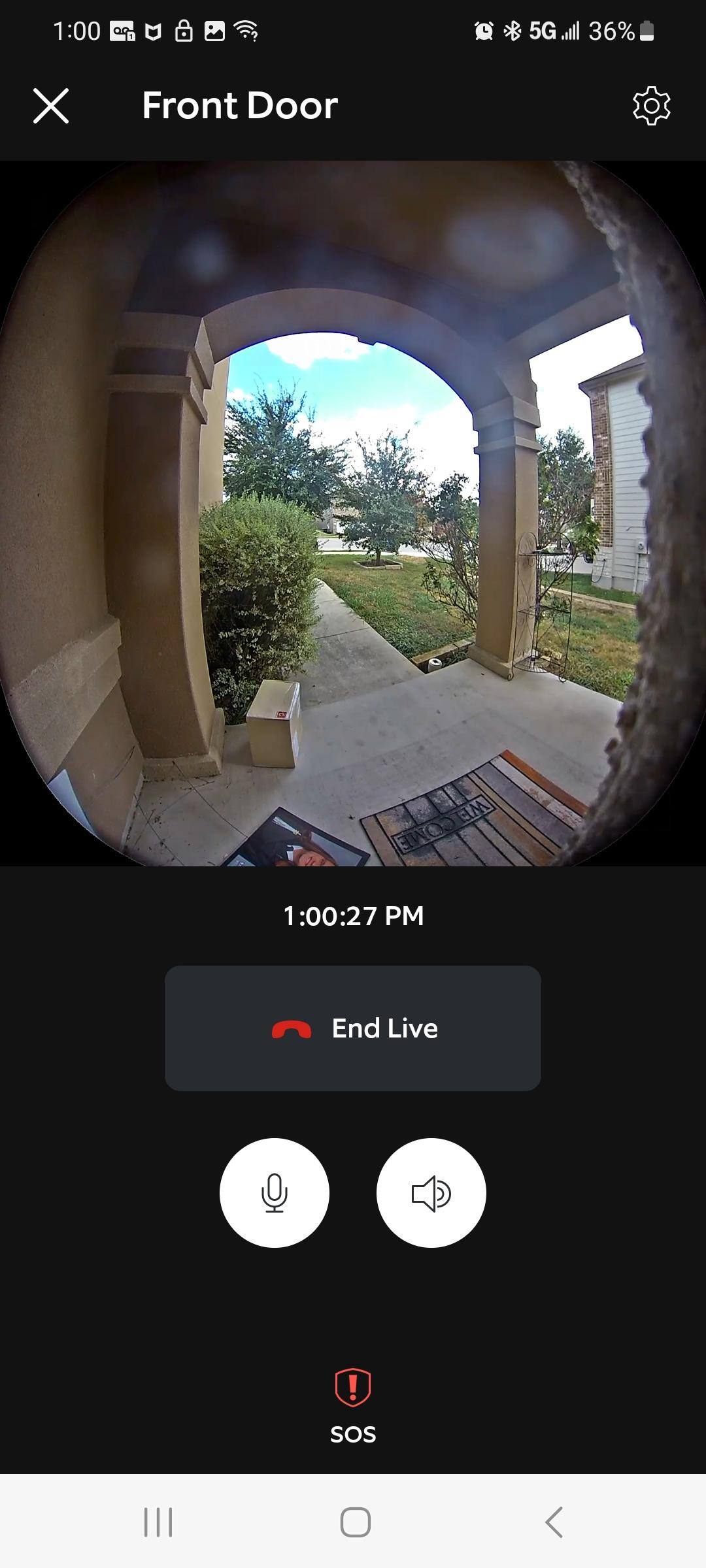Viewport: 706px width, 1568px height.
Task: Tap the microphone button to talk
Action: pos(275,1192)
